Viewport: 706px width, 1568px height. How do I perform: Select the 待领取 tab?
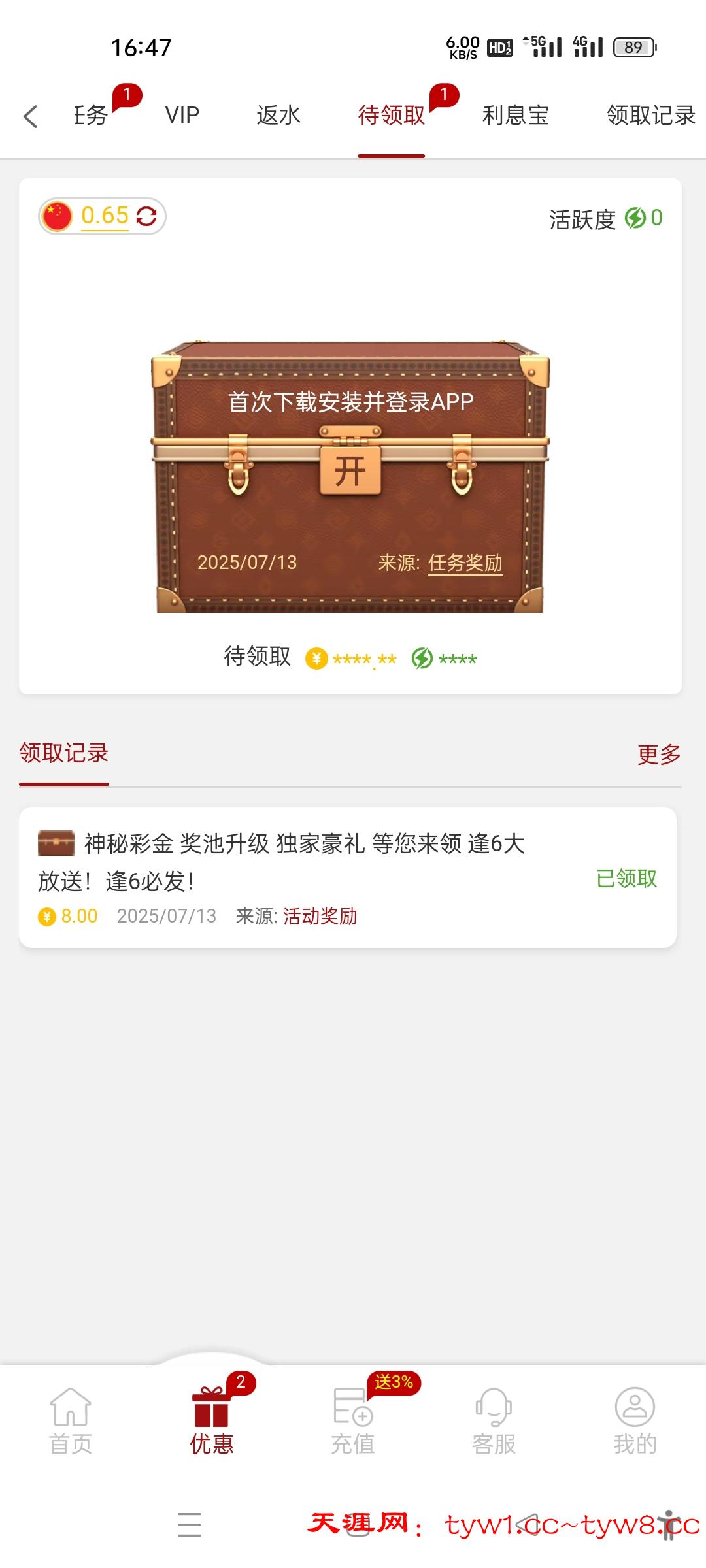click(391, 116)
